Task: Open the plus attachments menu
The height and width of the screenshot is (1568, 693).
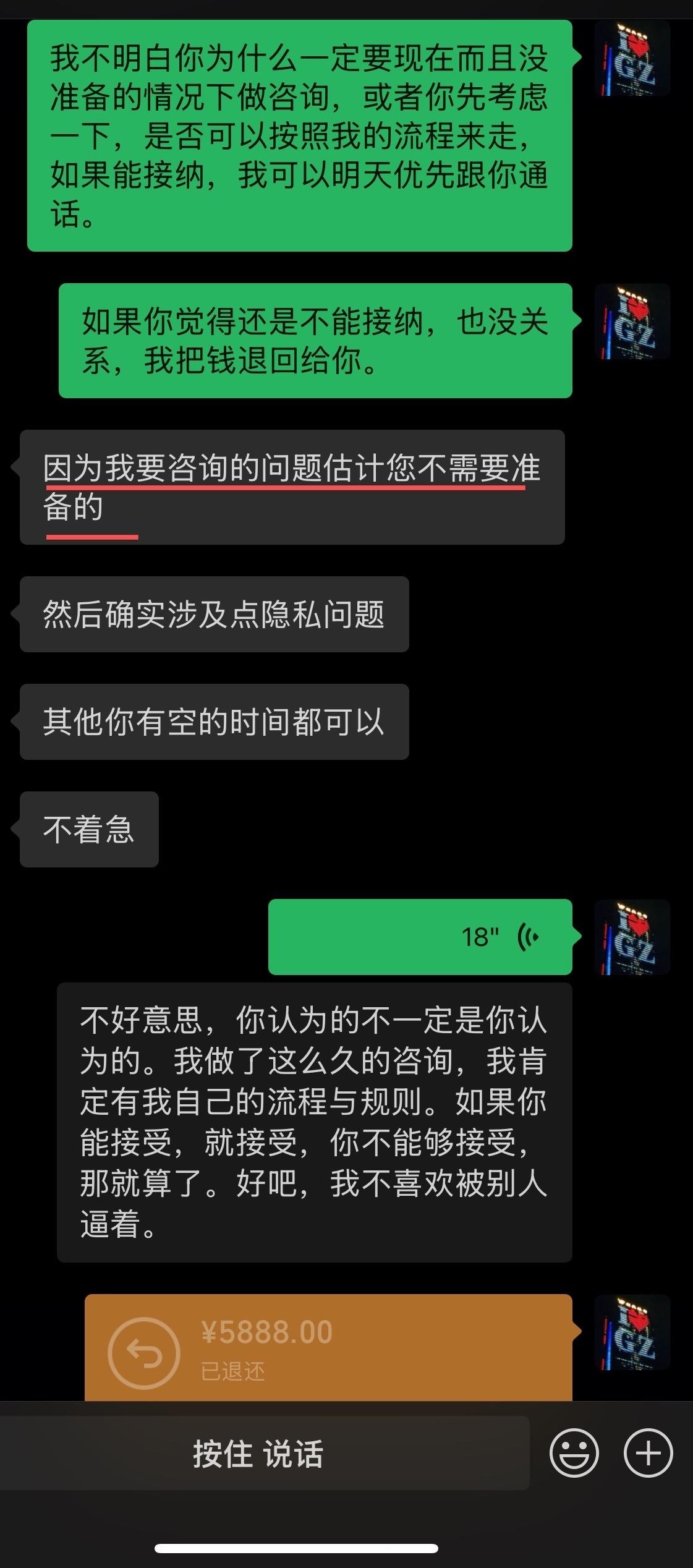Action: click(x=647, y=1453)
